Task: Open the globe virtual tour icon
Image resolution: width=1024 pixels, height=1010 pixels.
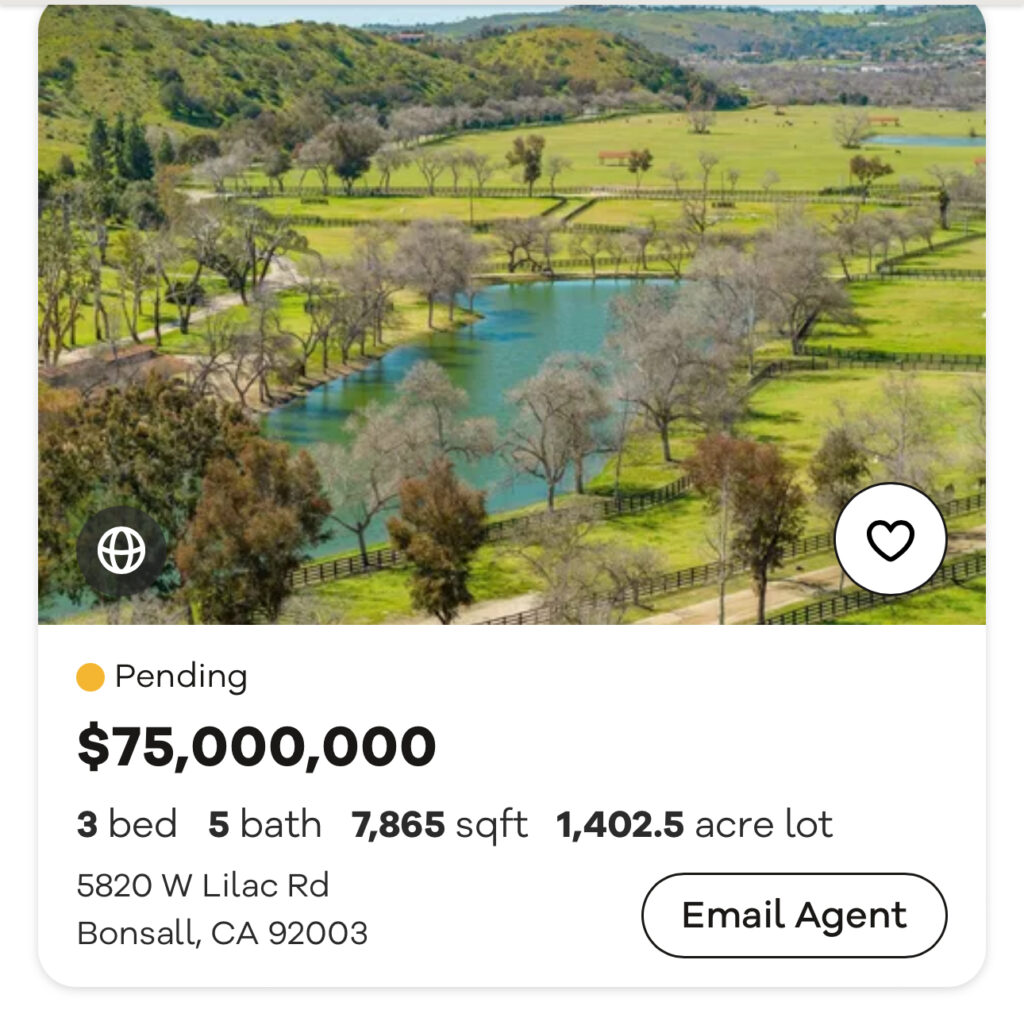Action: pos(121,551)
